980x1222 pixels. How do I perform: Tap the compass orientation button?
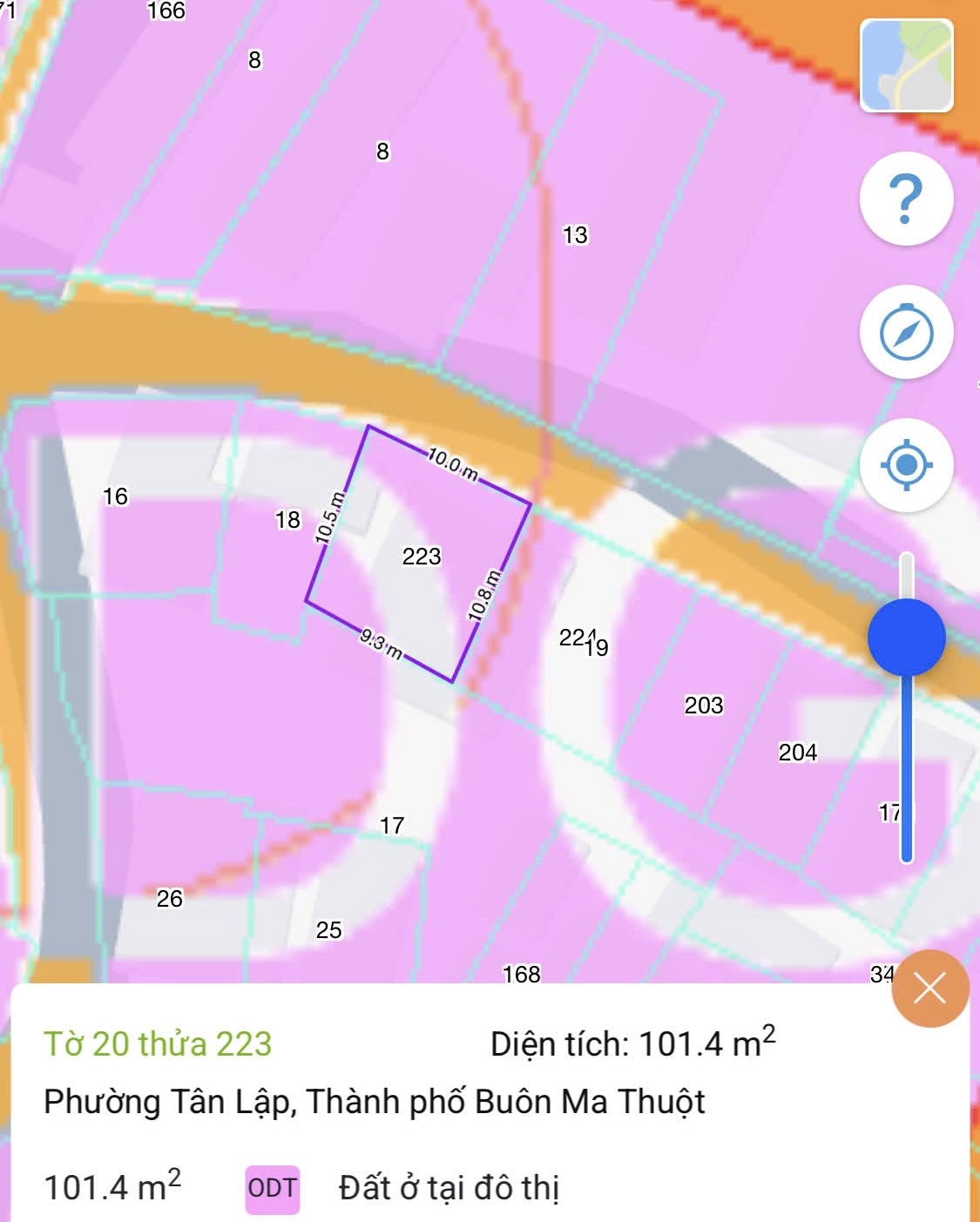coord(906,332)
